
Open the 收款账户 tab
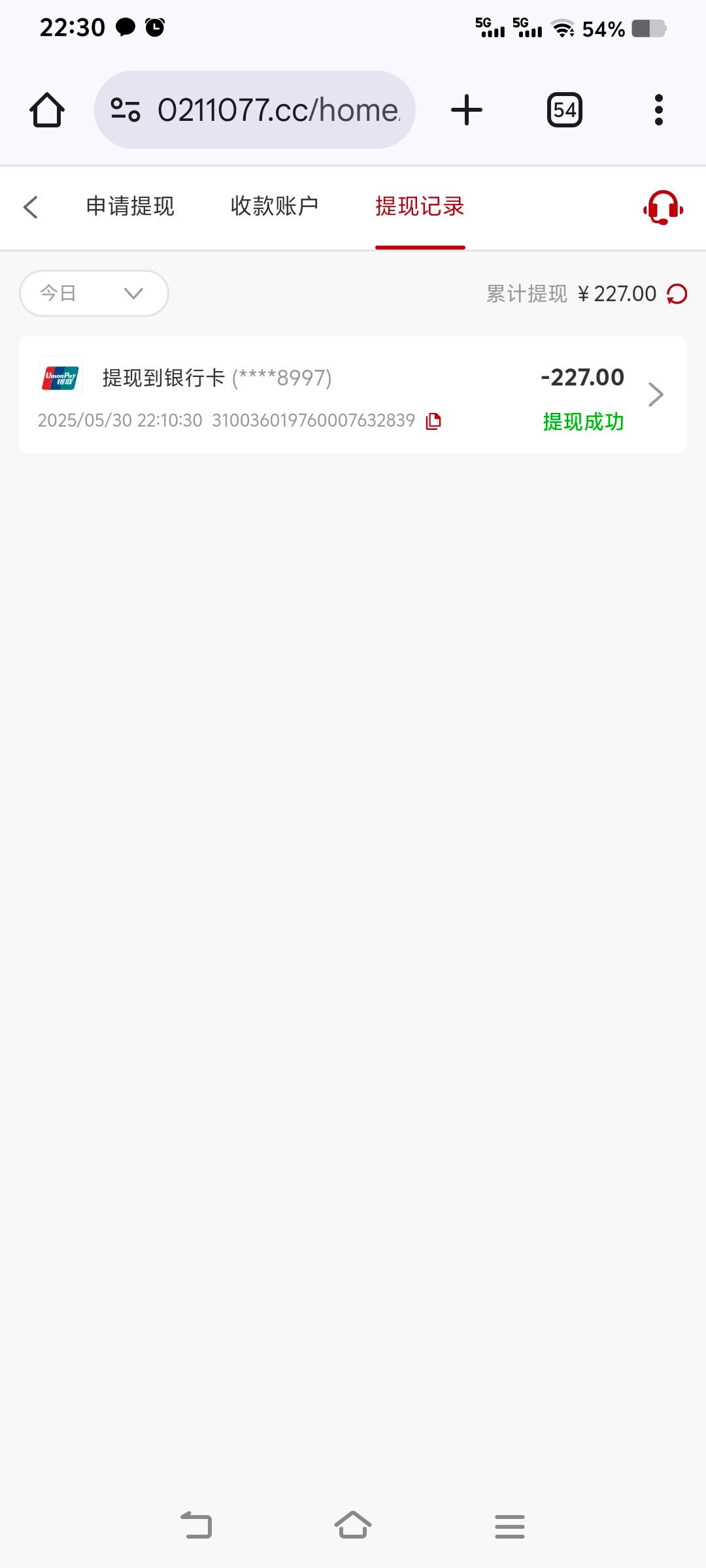coord(275,206)
